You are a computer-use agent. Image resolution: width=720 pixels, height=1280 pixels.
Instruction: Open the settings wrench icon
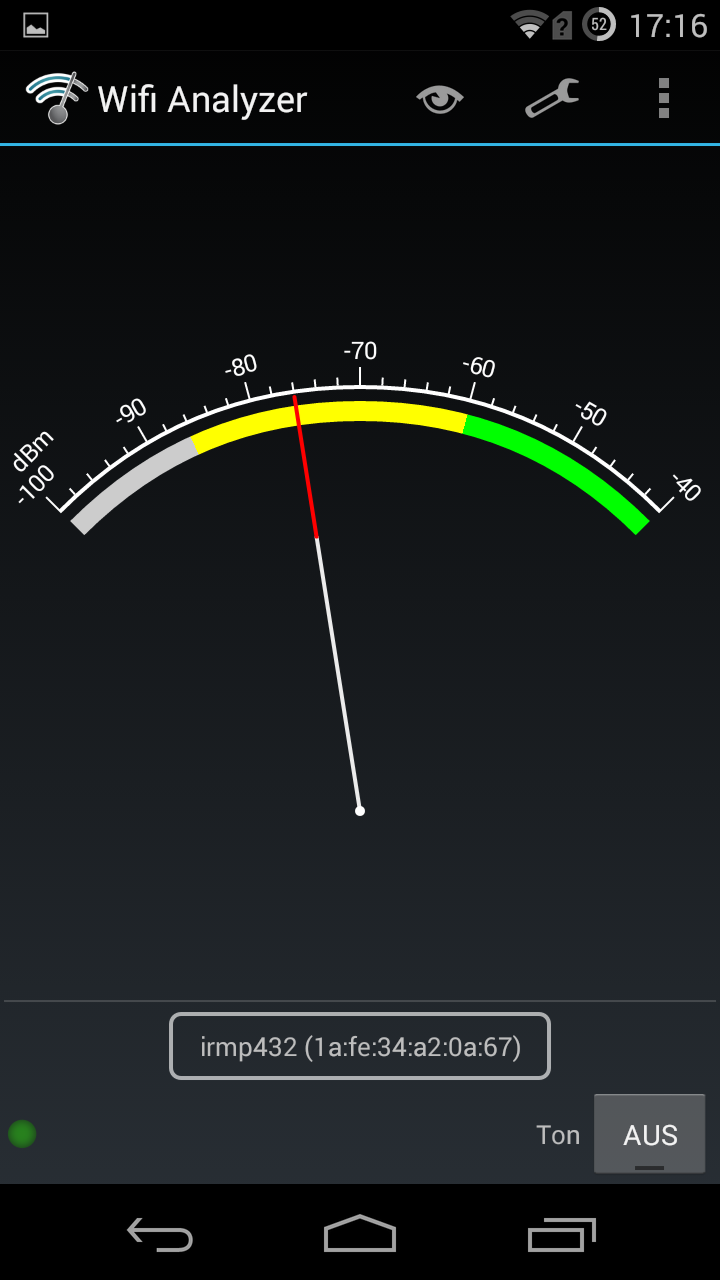pos(552,98)
